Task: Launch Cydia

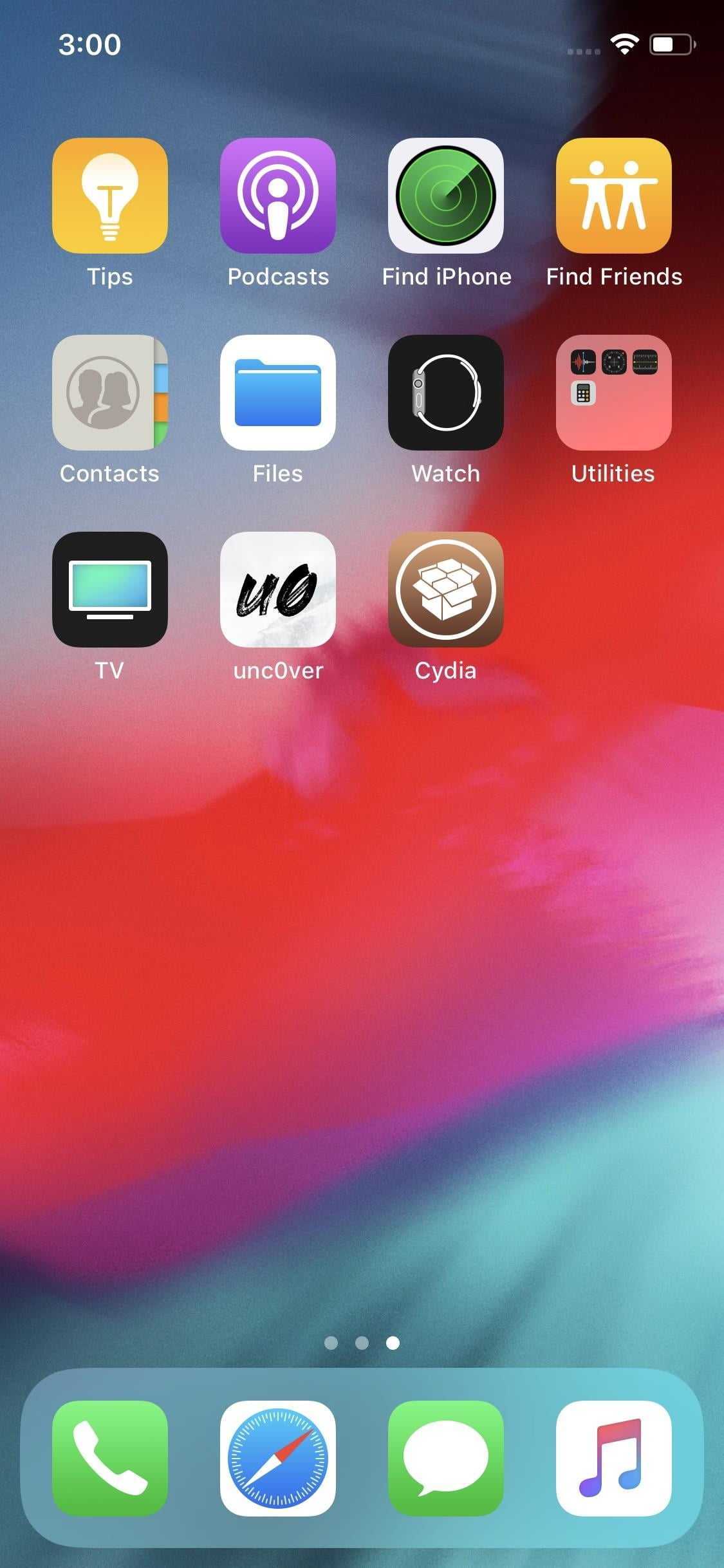Action: tap(446, 590)
